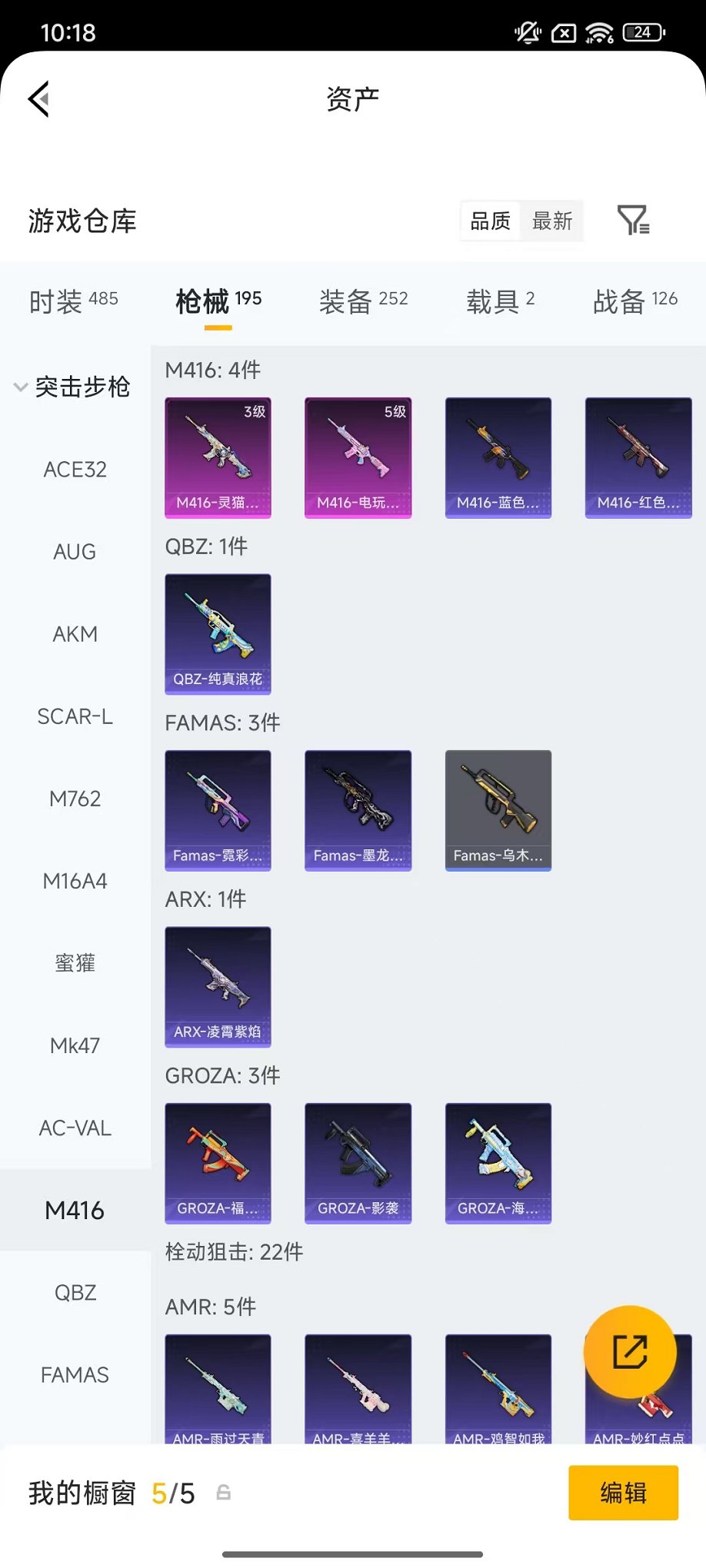Go back from the 资产 page
Image resolution: width=706 pixels, height=1568 pixels.
[x=39, y=99]
